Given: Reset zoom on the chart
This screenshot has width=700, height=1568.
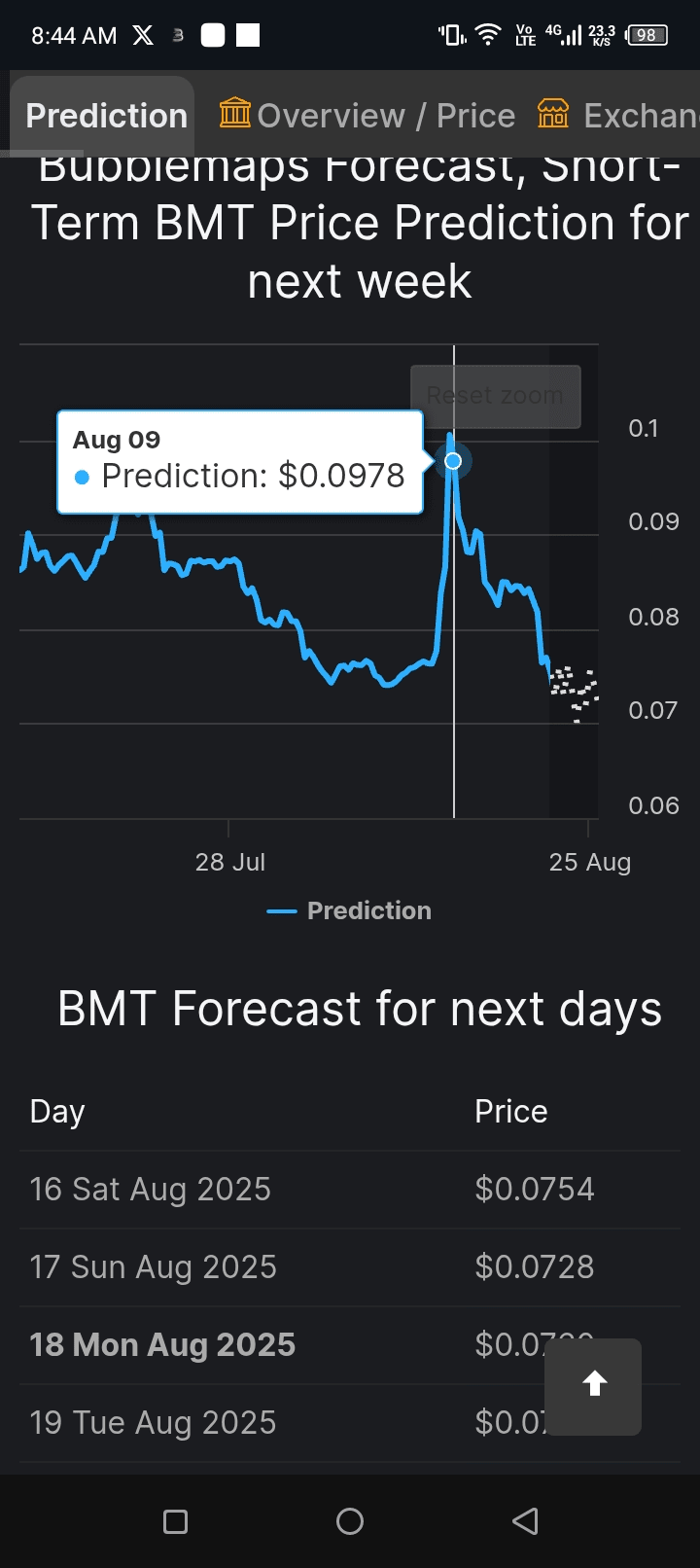Looking at the screenshot, I should pyautogui.click(x=496, y=396).
